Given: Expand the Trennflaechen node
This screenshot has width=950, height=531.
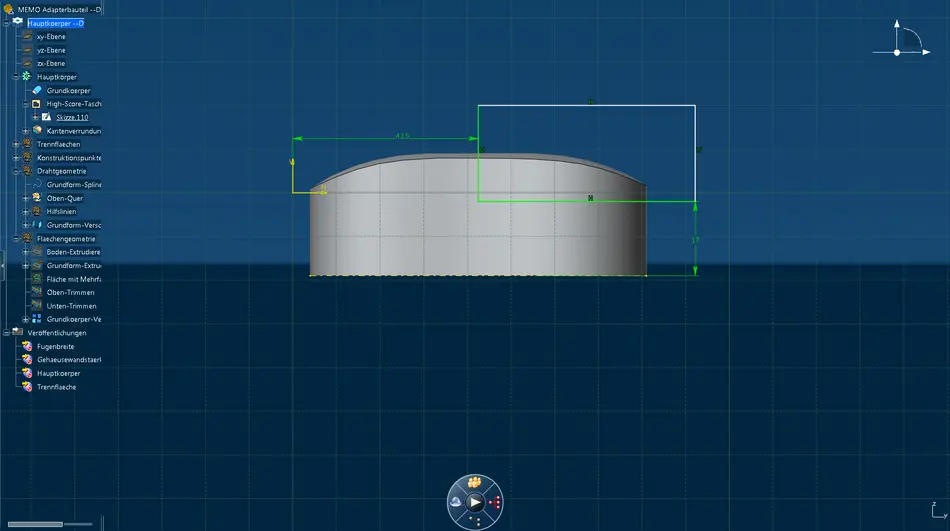Looking at the screenshot, I should 15,144.
